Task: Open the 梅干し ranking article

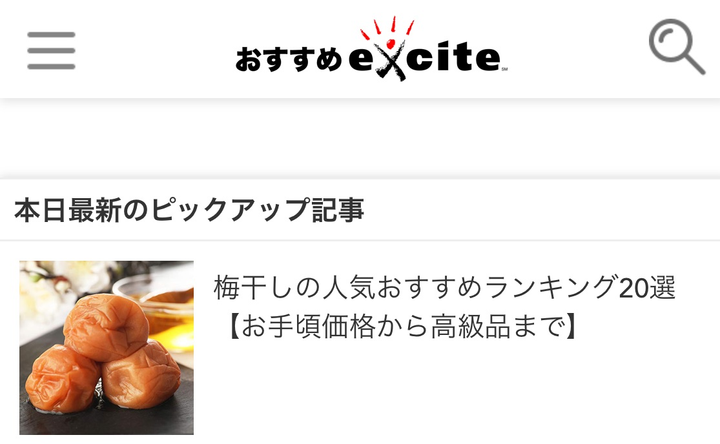Action: (444, 307)
